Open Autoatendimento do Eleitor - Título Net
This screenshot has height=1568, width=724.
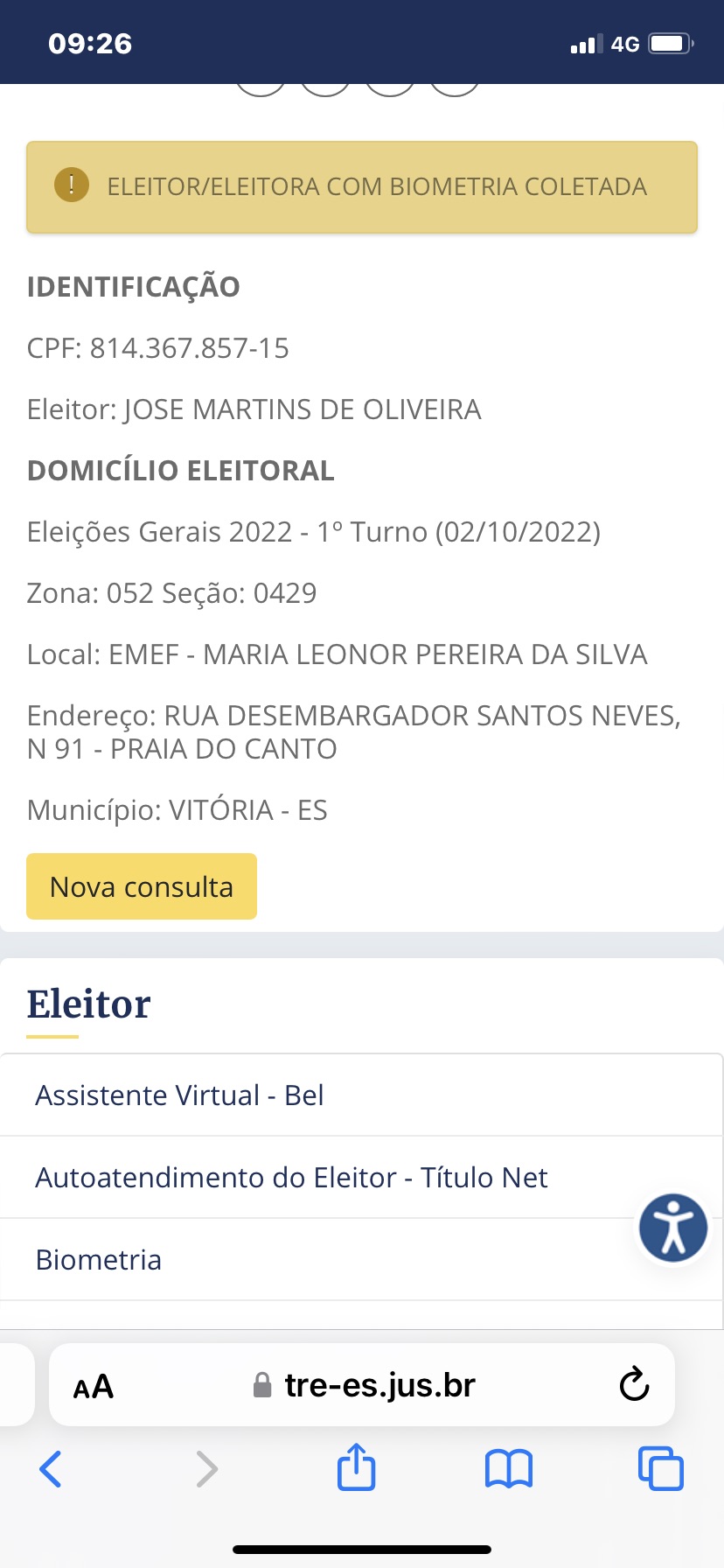pyautogui.click(x=291, y=1178)
